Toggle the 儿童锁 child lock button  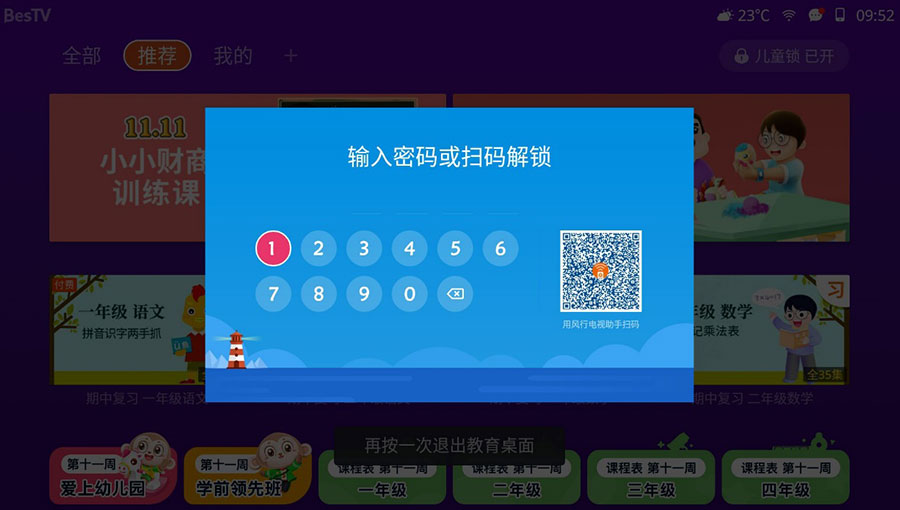(784, 56)
